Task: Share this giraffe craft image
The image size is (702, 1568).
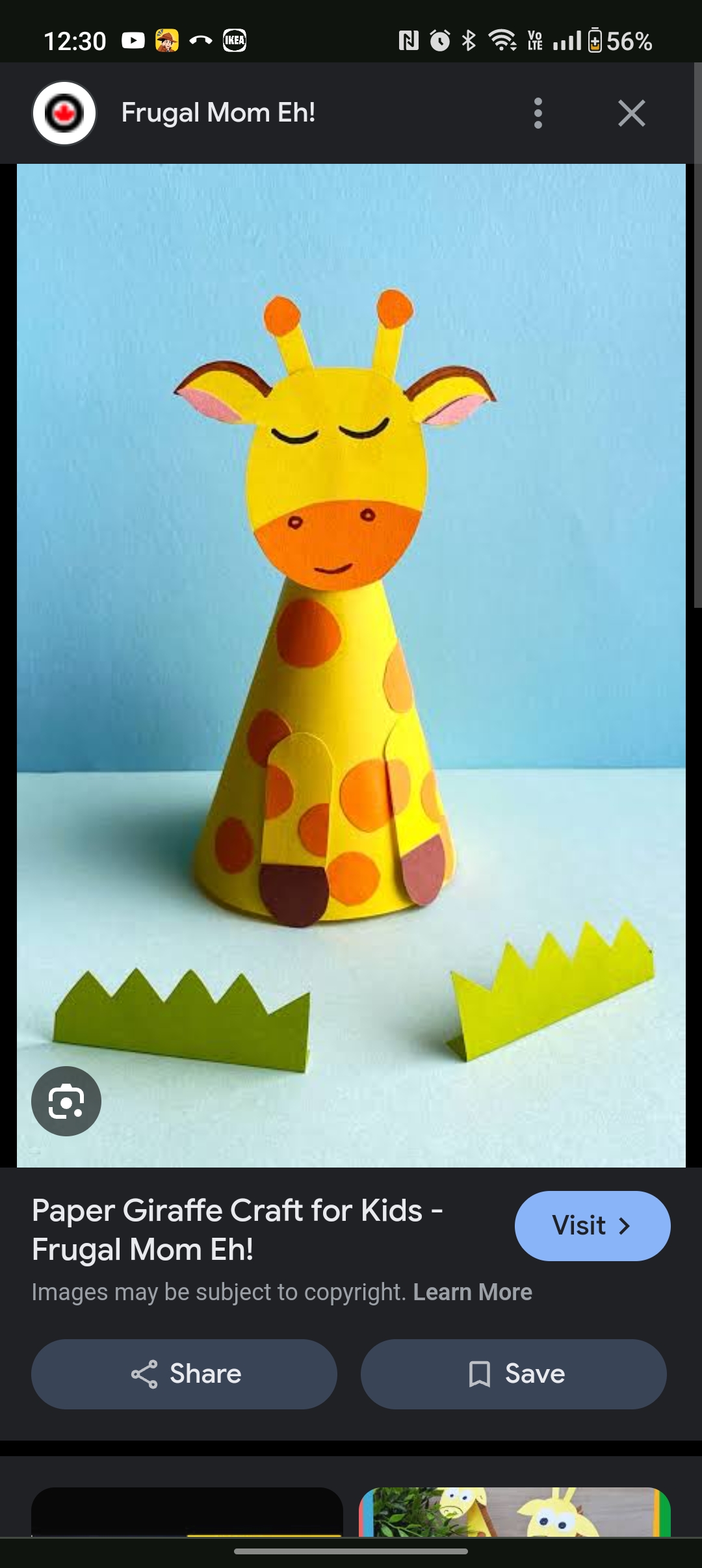Action: (184, 1374)
